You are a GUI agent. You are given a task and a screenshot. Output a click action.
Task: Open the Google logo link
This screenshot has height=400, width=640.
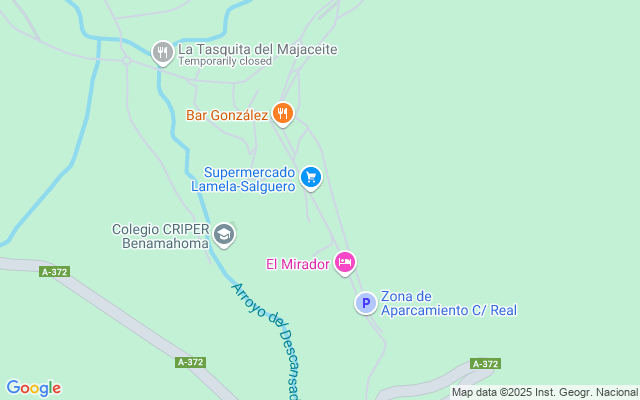click(33, 388)
